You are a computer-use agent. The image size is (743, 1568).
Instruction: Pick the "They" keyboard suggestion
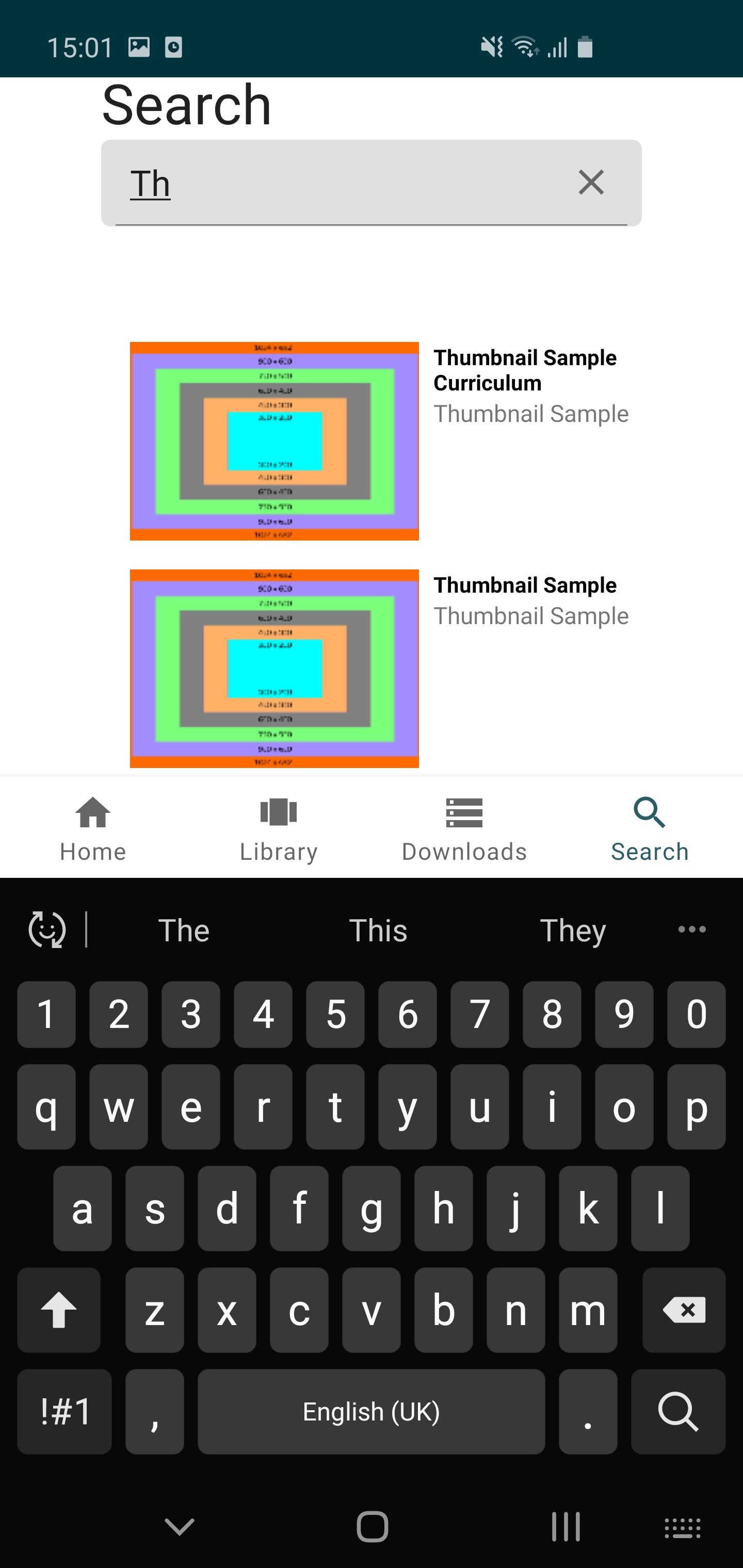point(573,930)
